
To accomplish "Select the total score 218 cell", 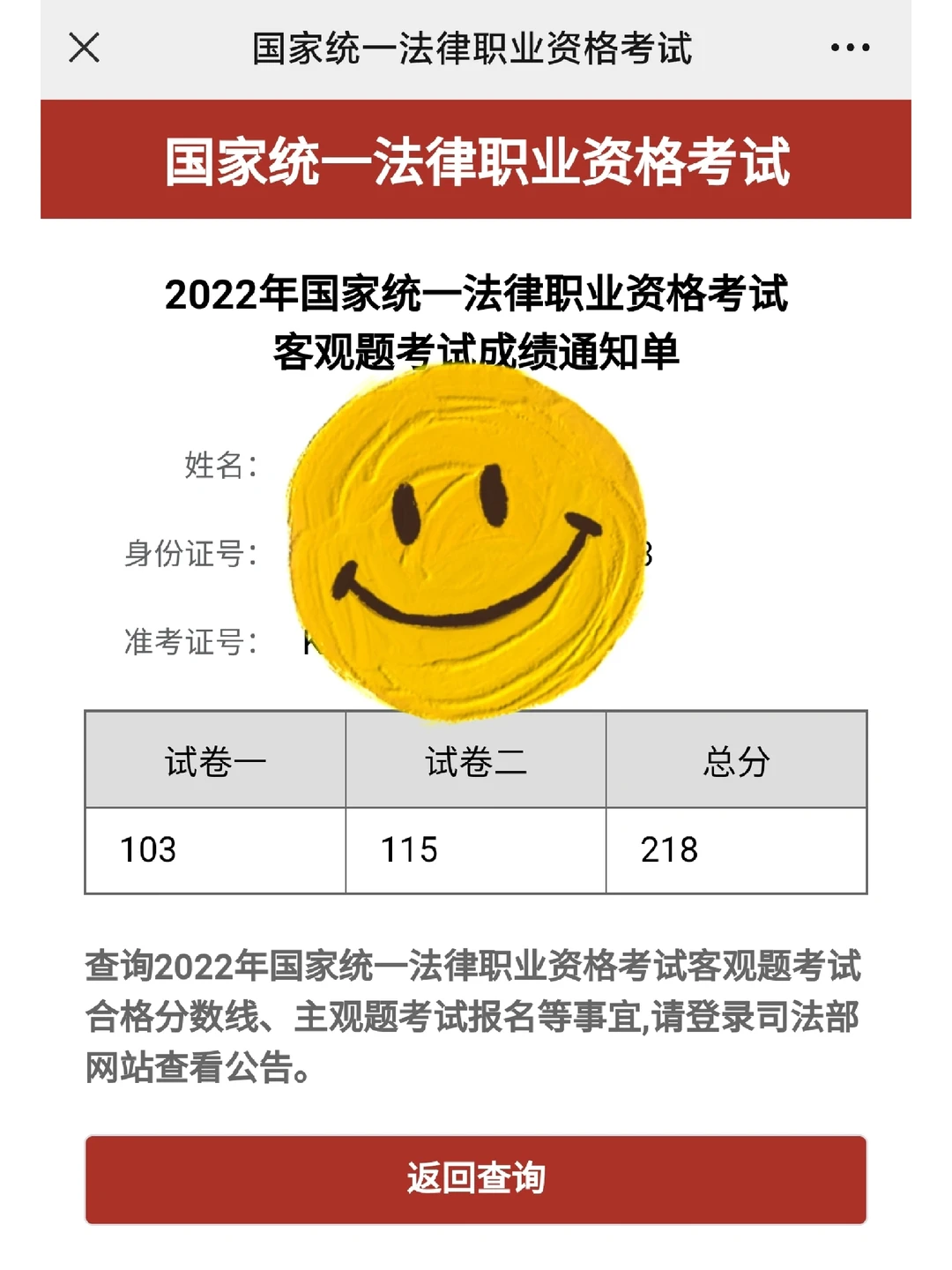I will tap(737, 848).
